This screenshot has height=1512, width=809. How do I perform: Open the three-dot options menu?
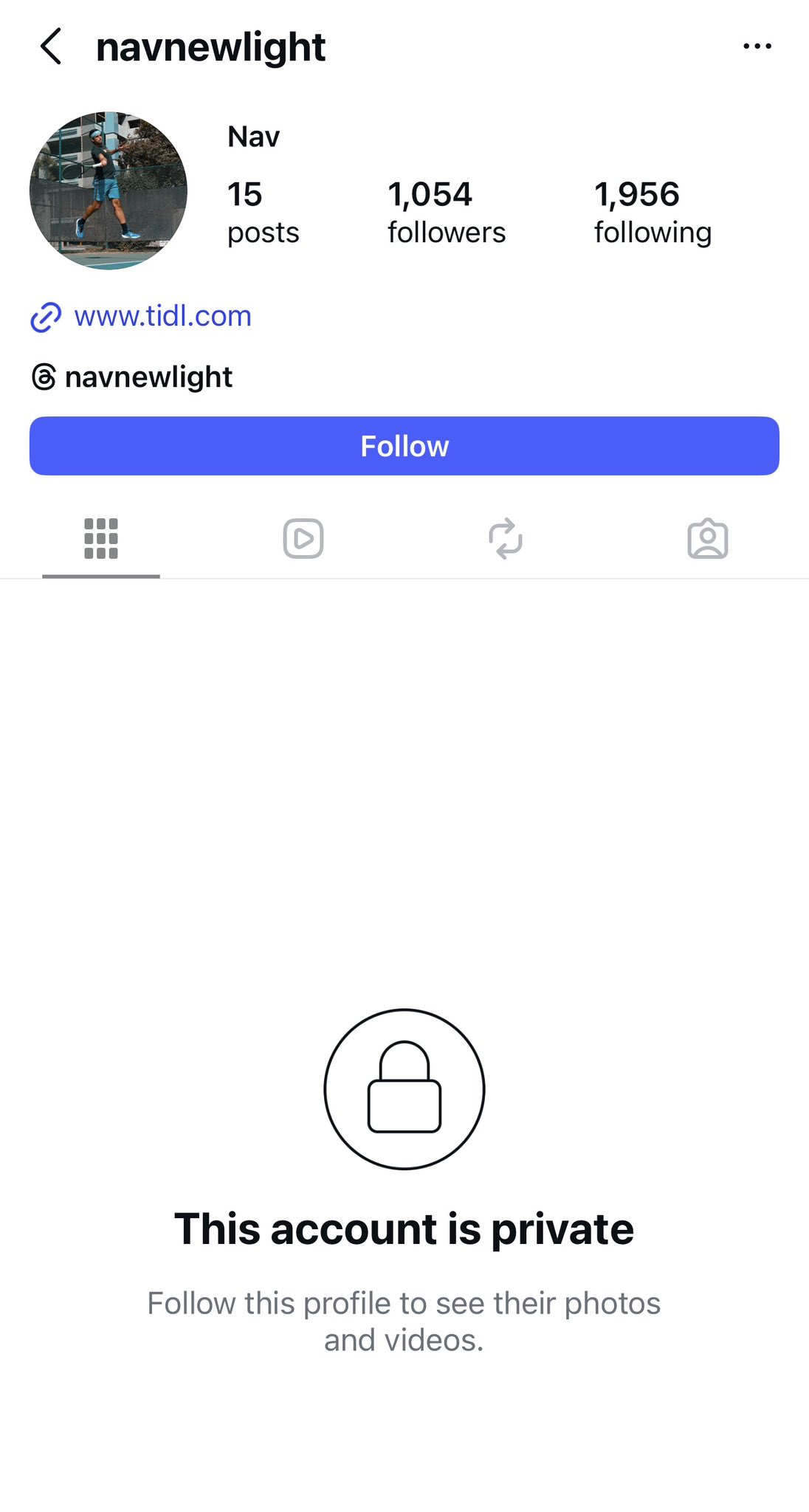757,47
